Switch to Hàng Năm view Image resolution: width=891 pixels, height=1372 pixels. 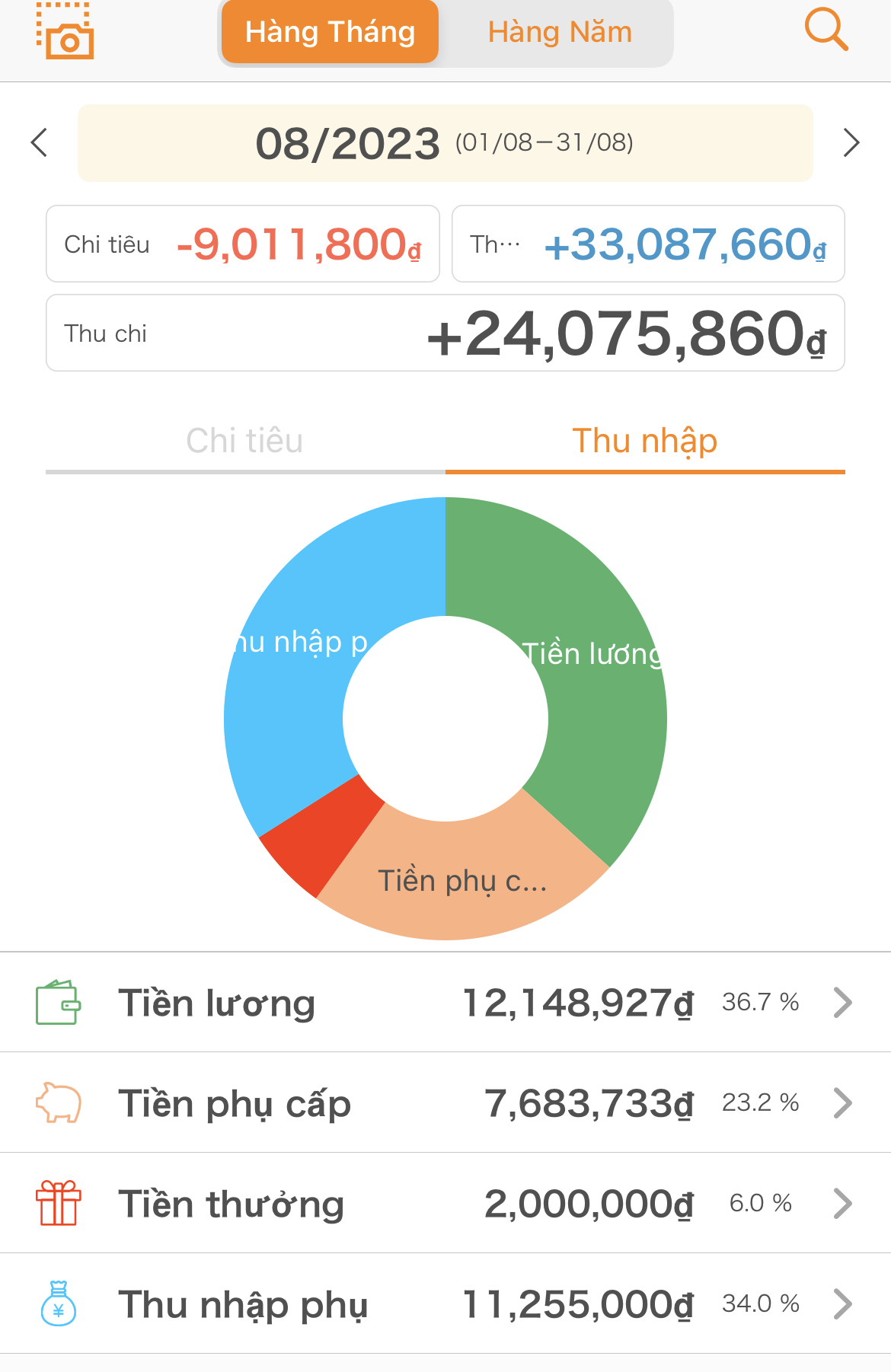[x=560, y=32]
